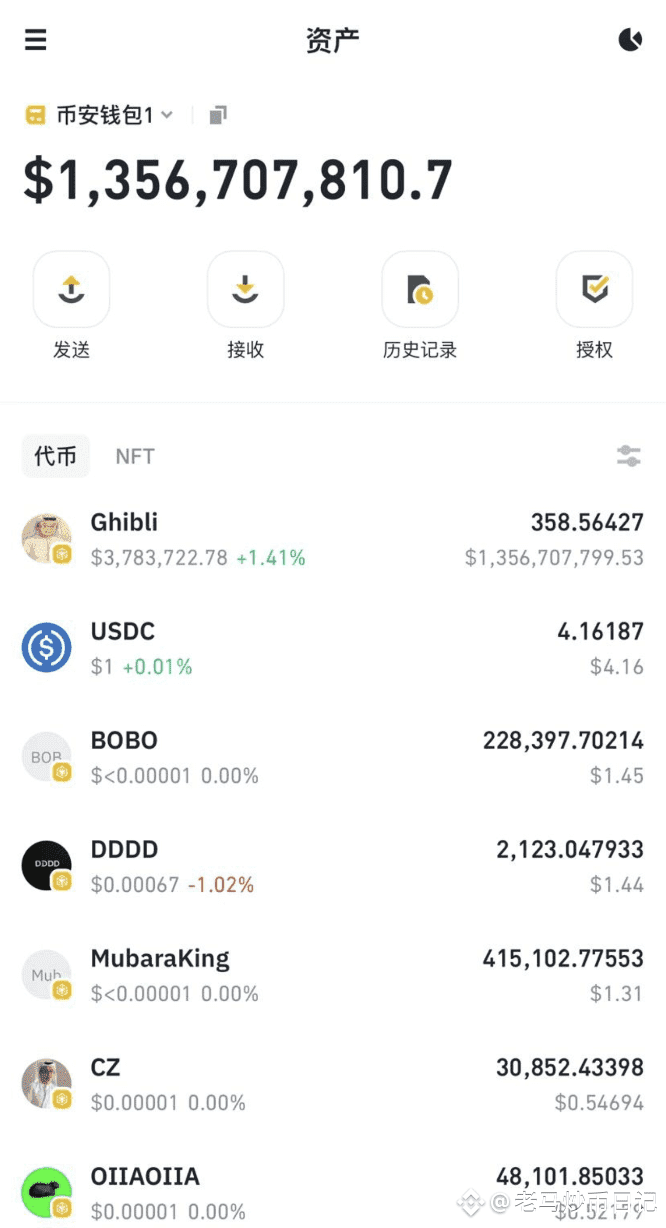
Task: Copy the wallet address
Action: tap(218, 115)
